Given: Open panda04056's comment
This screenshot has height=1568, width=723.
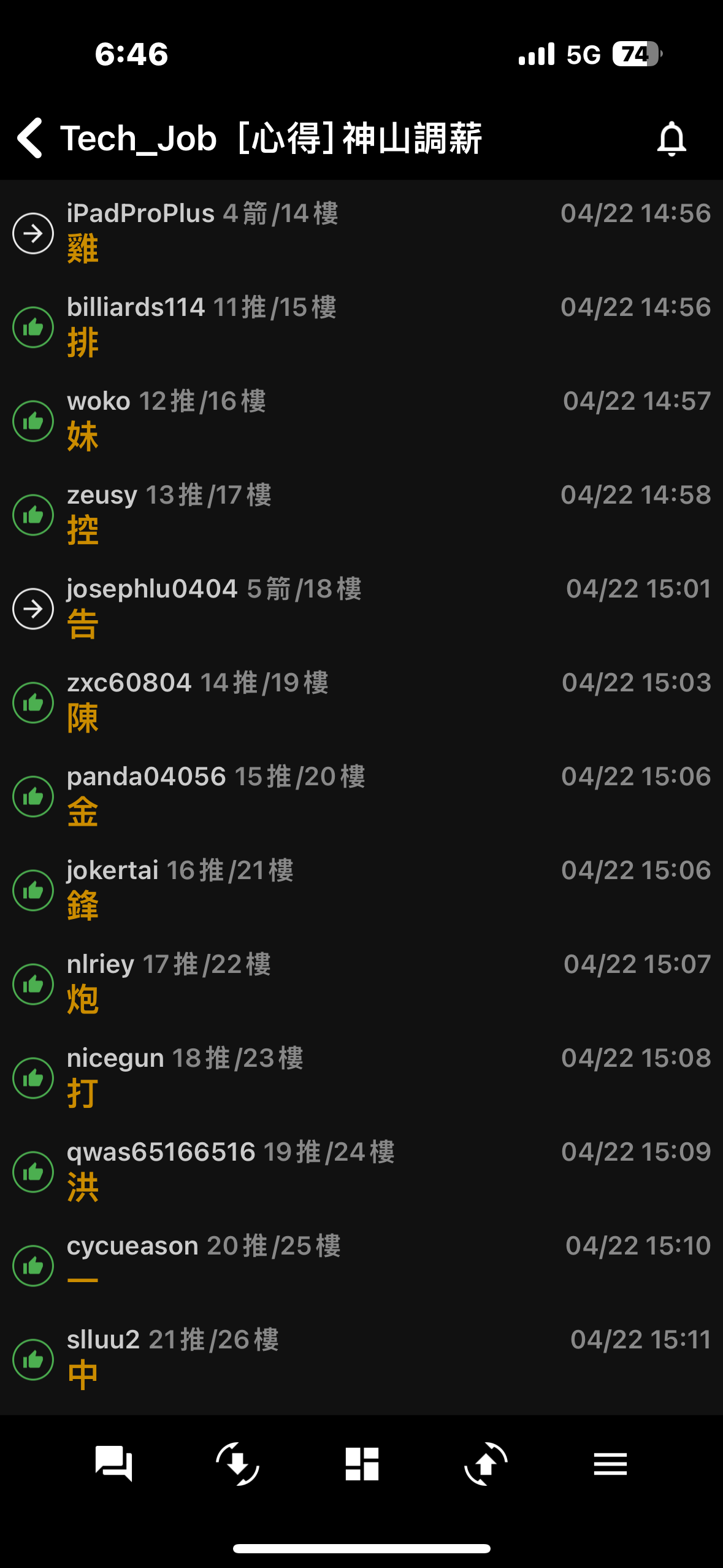Looking at the screenshot, I should coord(361,796).
